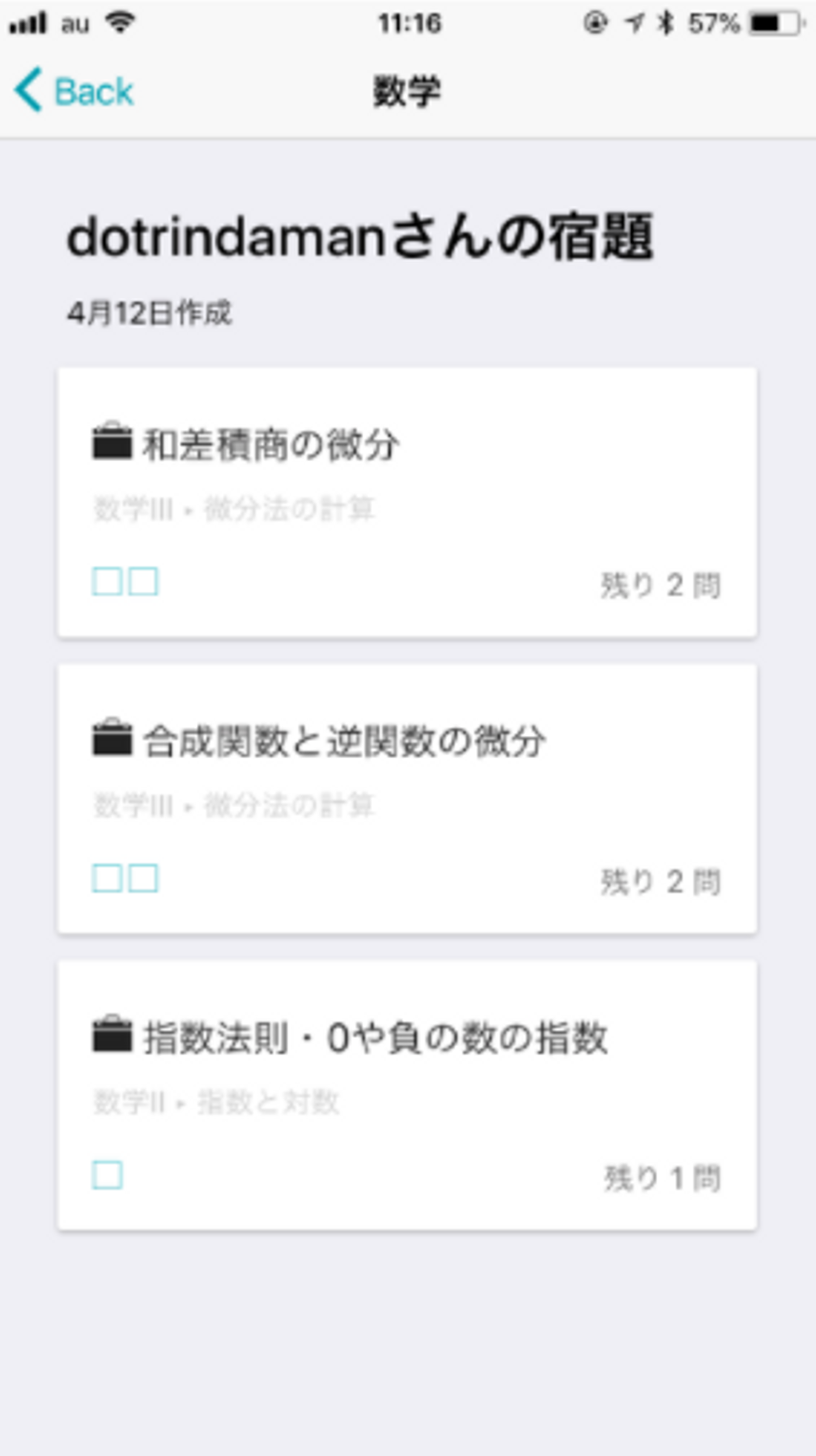Select the 指数法則・0や負の数の指数 card
Screen dimensions: 816x1456
pyautogui.click(x=407, y=1095)
